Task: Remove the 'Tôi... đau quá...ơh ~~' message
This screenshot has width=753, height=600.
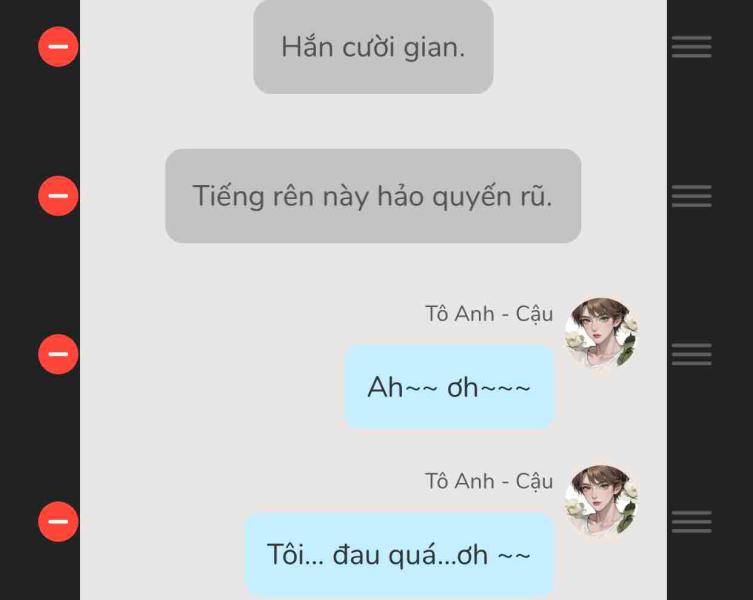Action: (x=58, y=521)
